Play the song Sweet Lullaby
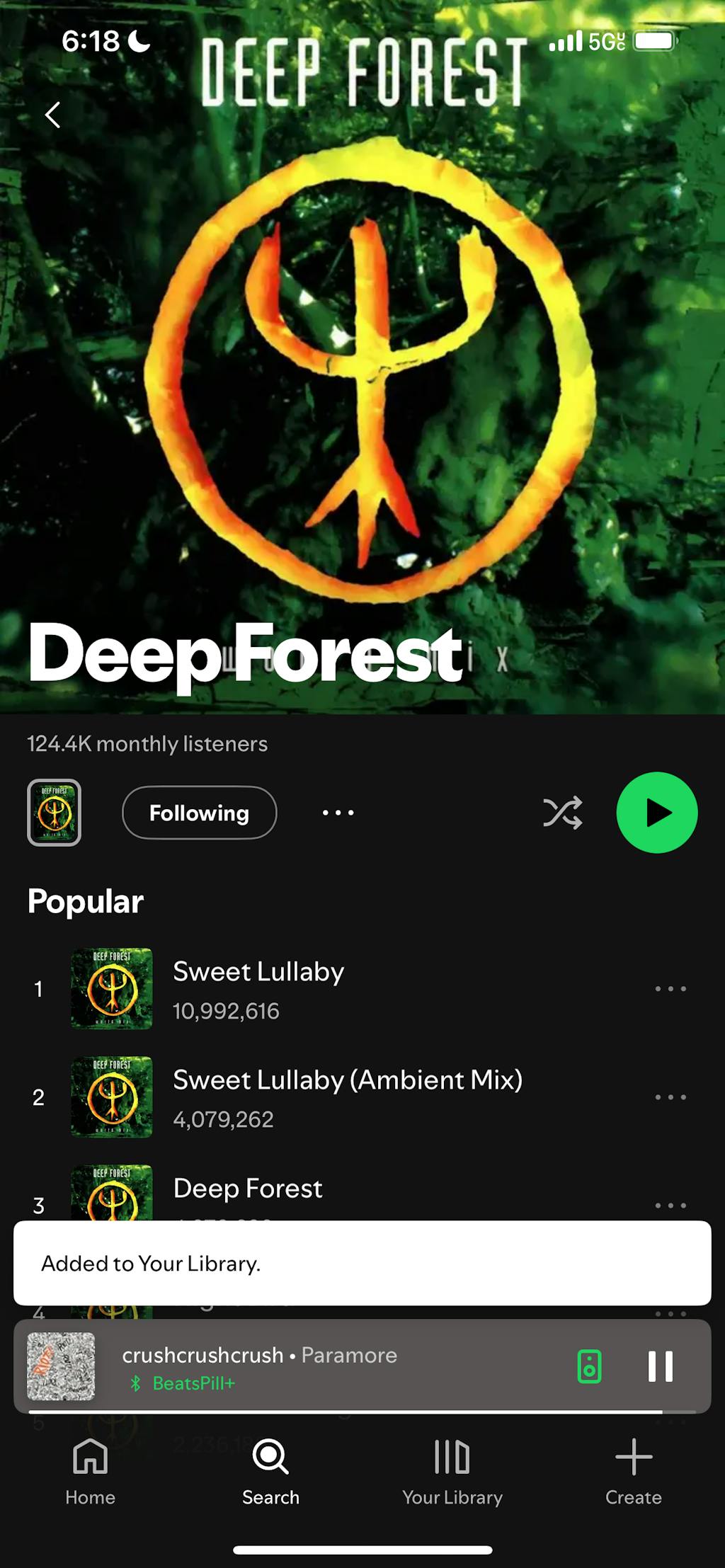725x1568 pixels. (258, 973)
